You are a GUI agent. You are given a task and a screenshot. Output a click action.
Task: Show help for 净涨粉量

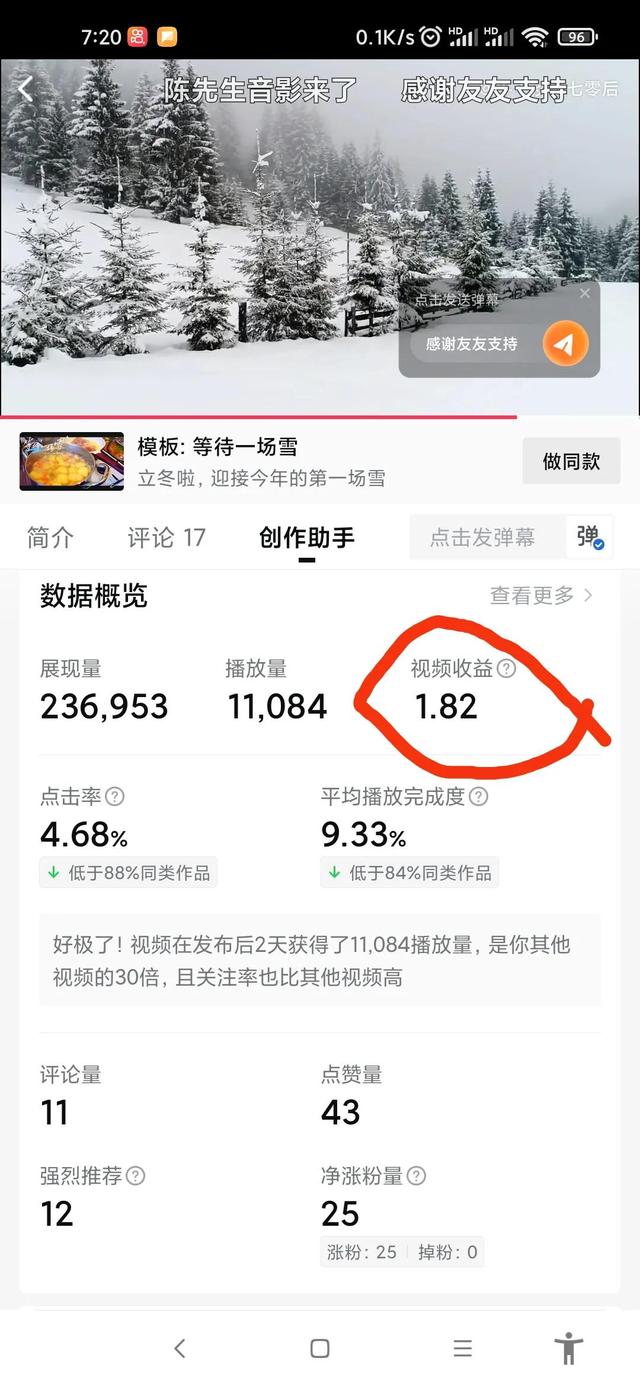417,1176
